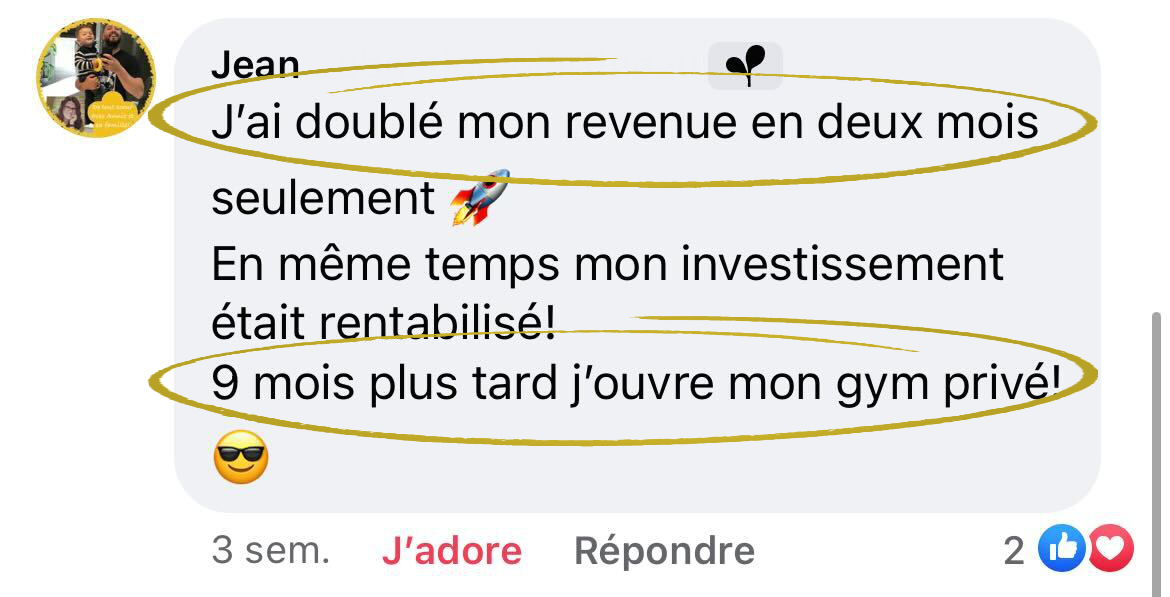1170x597 pixels.
Task: Tap the J'adore reaction on Jean's comment
Action: 451,550
